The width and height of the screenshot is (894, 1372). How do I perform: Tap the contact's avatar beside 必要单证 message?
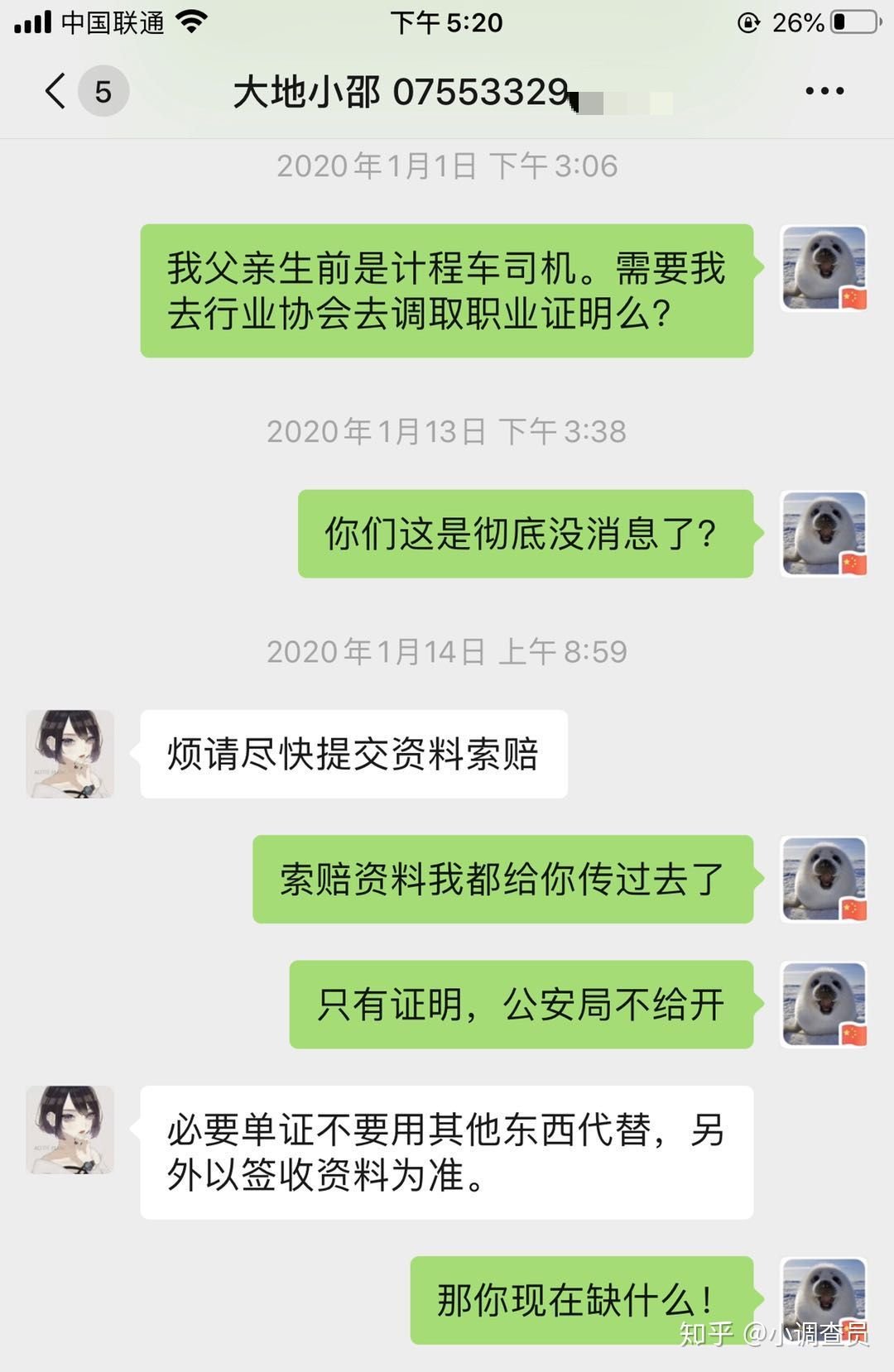(70, 1130)
